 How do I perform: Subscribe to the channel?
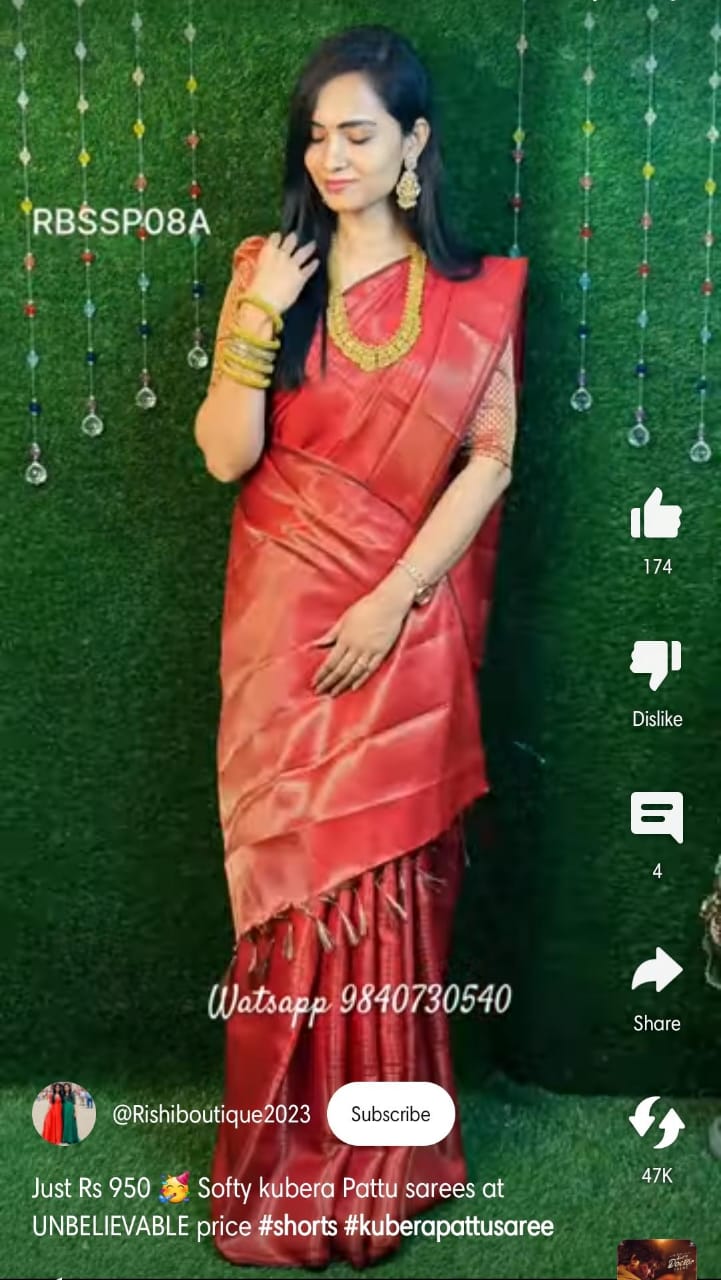coord(391,1113)
